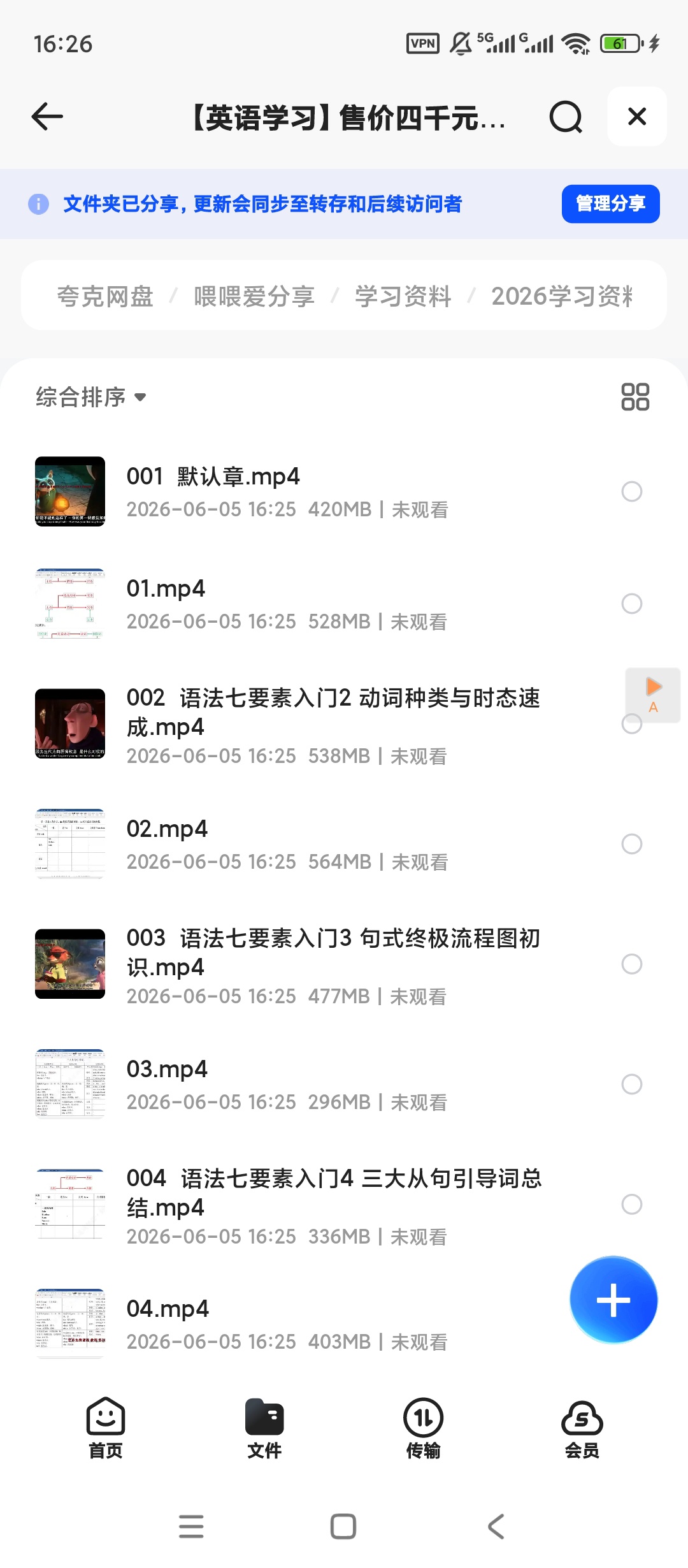Tap the blue plus floating button

(x=613, y=1300)
